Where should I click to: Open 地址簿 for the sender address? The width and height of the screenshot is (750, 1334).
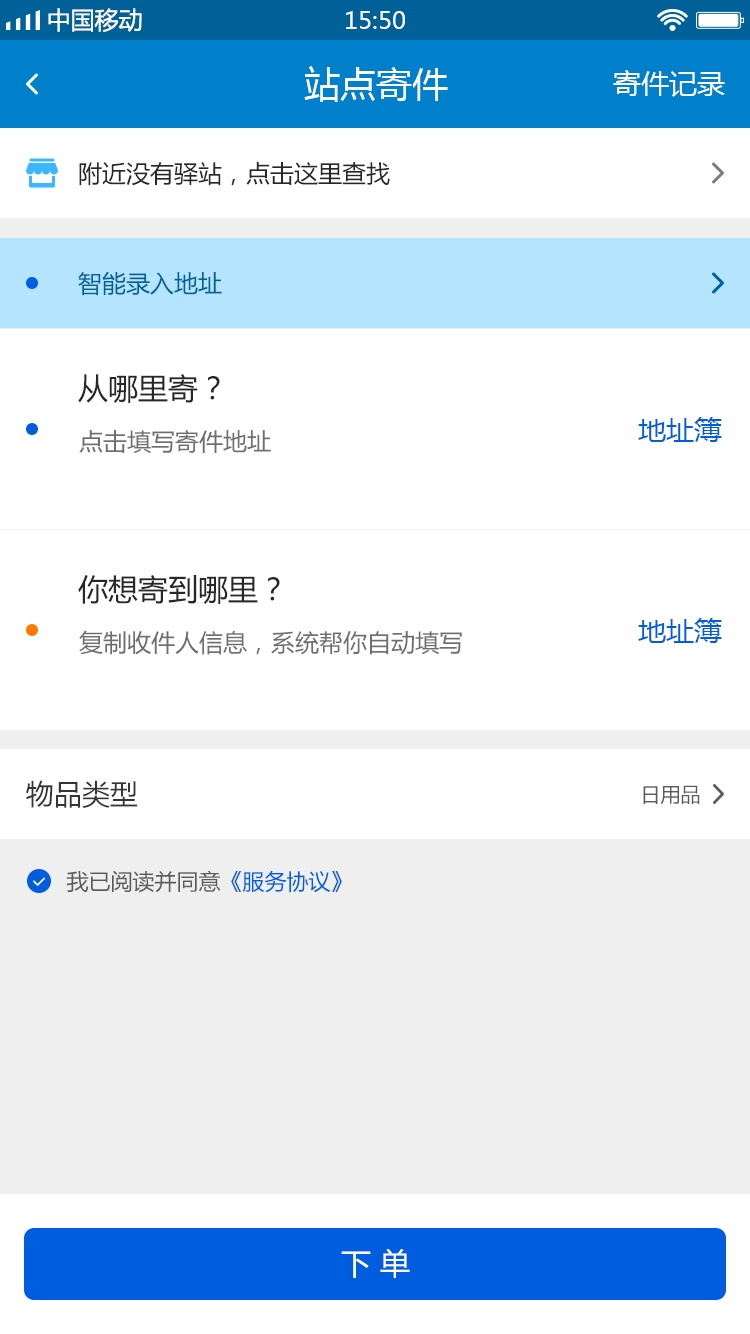coord(680,430)
